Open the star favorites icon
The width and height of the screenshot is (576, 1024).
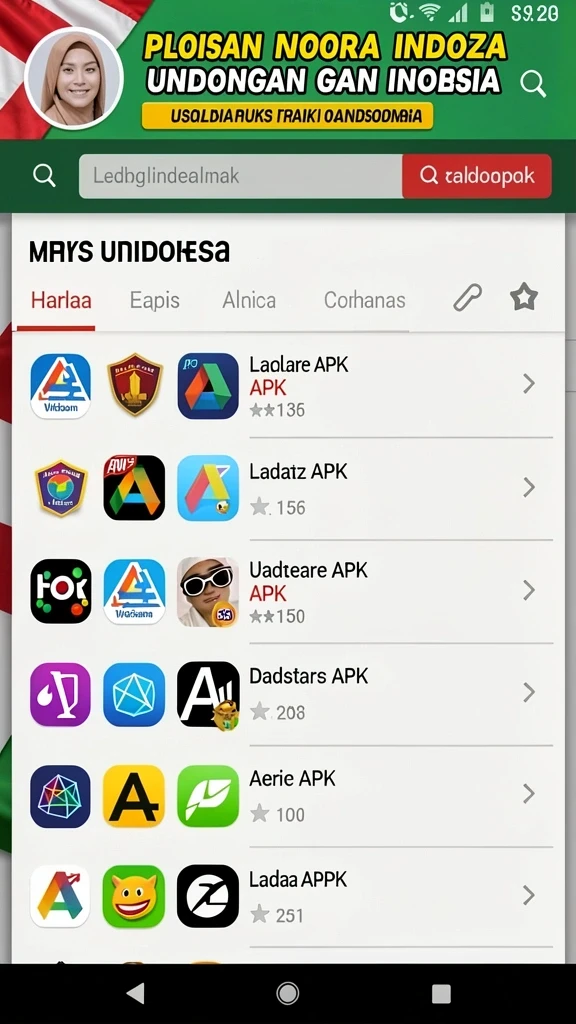(x=524, y=298)
